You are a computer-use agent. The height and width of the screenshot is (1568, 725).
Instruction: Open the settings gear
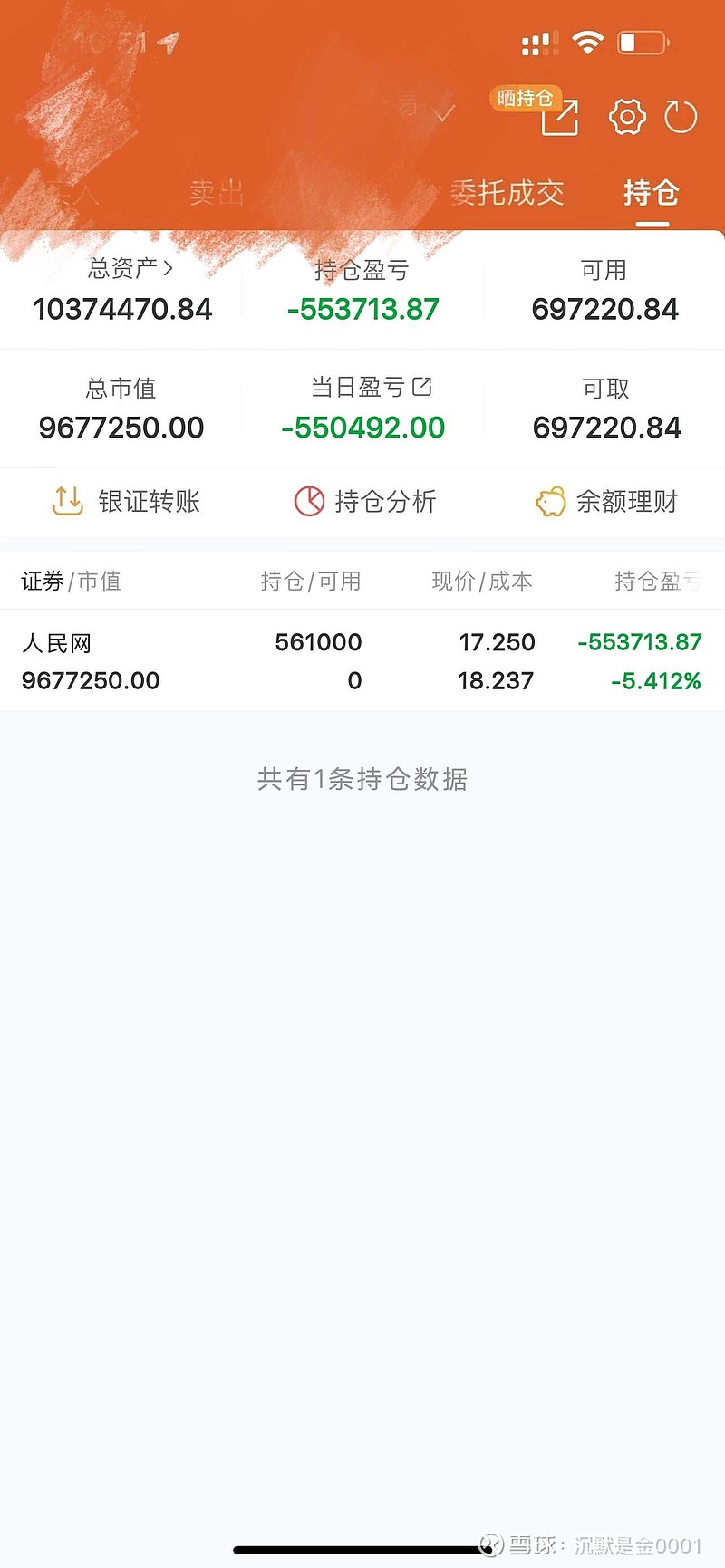[x=627, y=116]
